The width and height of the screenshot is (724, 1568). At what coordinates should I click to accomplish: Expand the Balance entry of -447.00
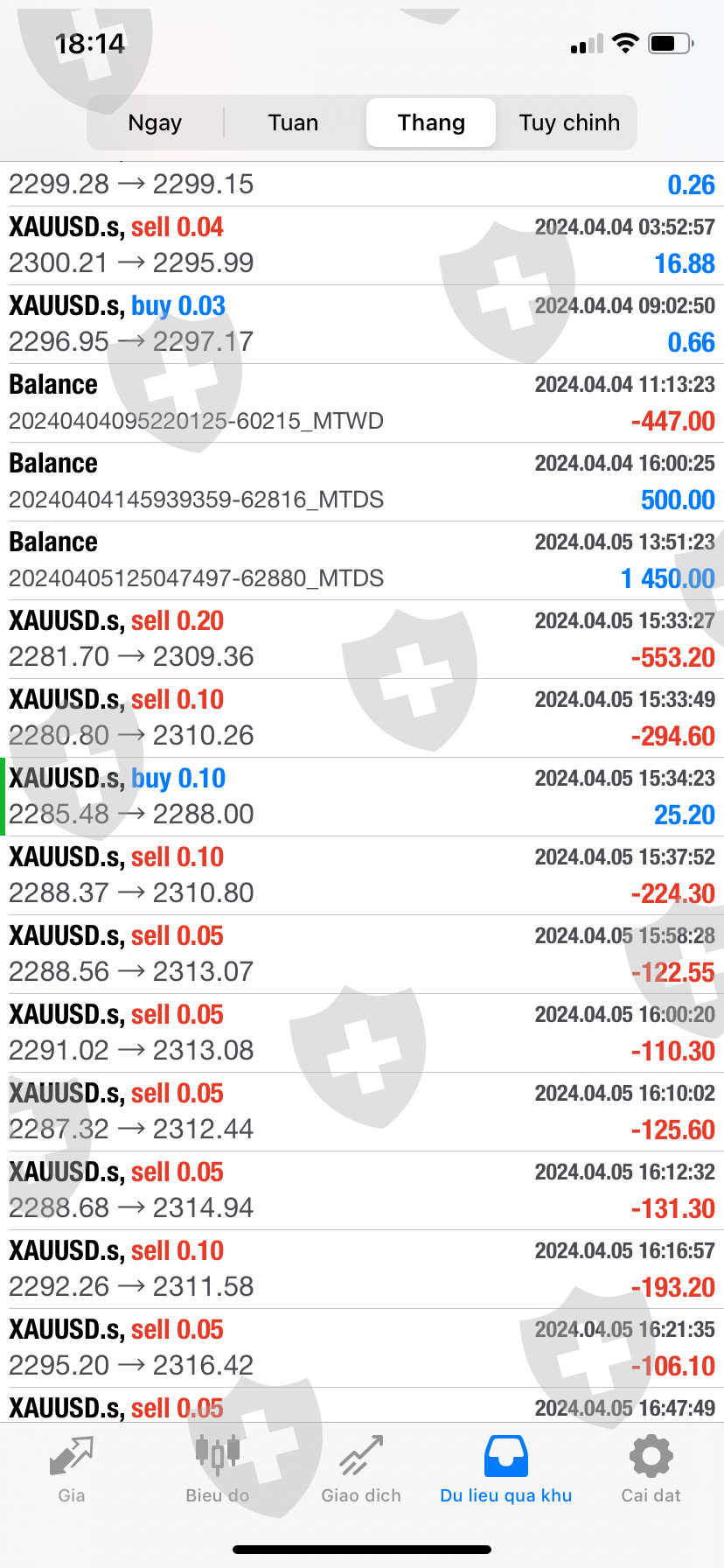tap(362, 402)
